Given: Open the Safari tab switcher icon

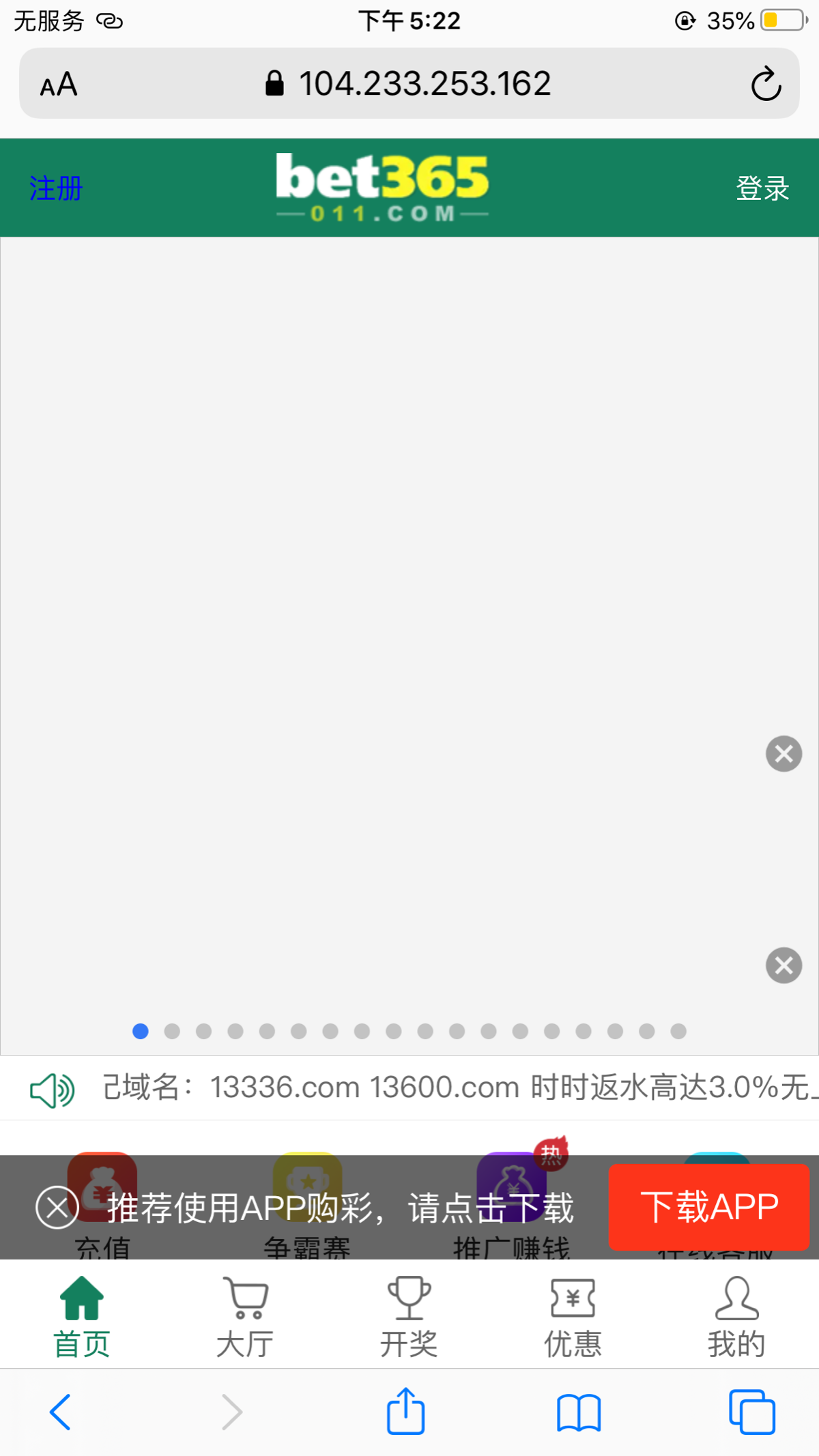Looking at the screenshot, I should coord(754,1411).
